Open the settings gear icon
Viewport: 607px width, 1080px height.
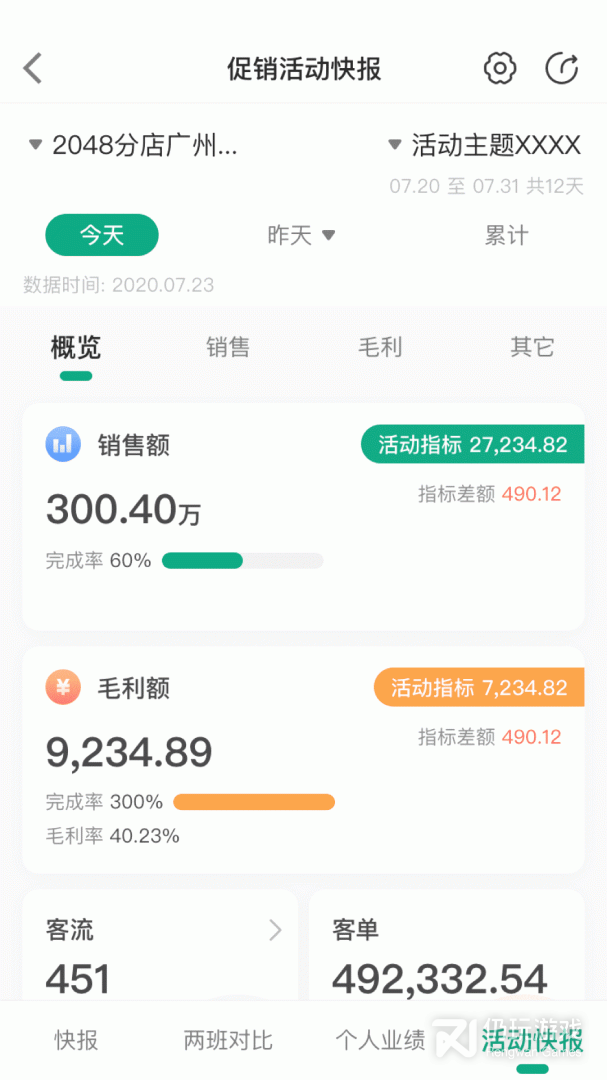point(499,69)
